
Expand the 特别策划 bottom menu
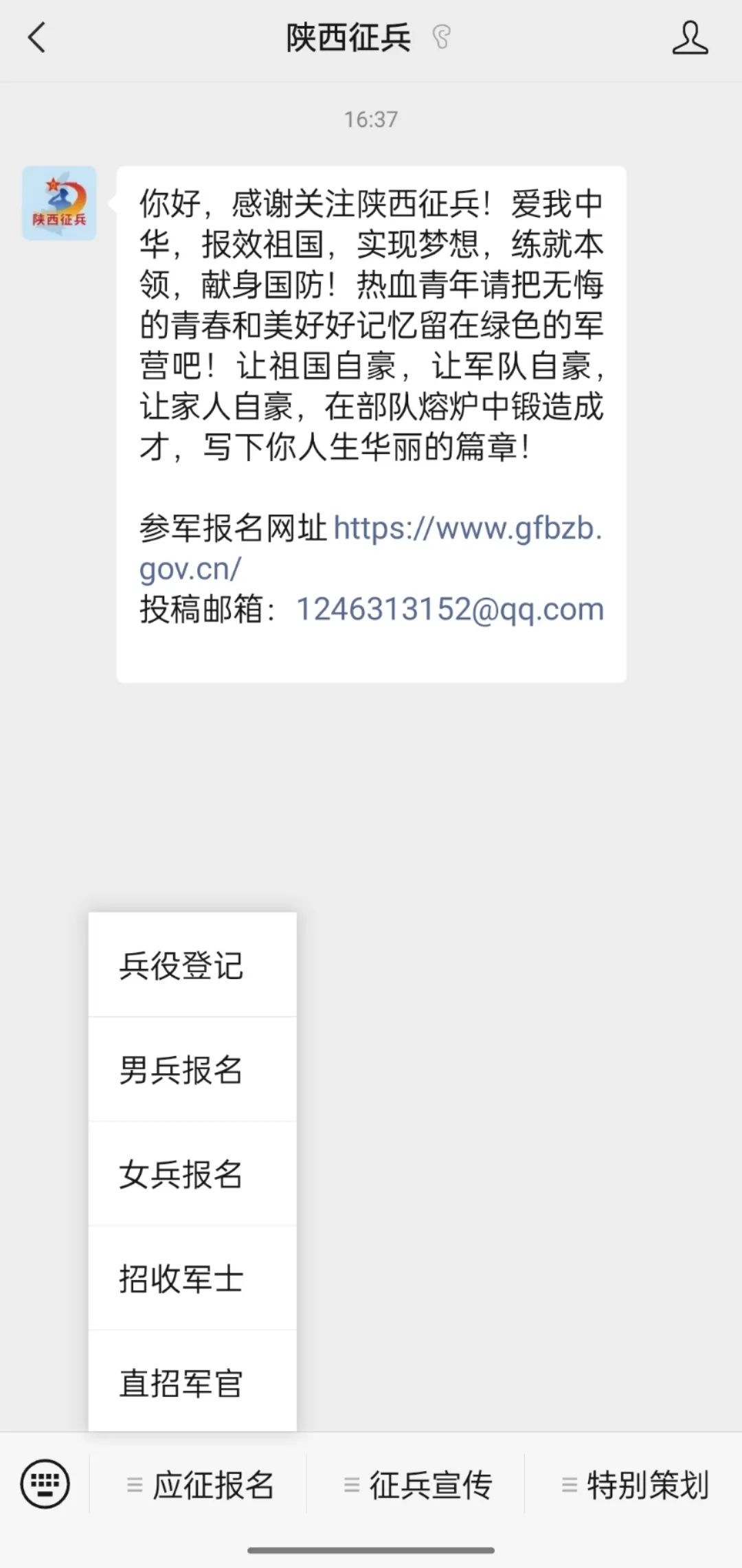(x=633, y=1485)
